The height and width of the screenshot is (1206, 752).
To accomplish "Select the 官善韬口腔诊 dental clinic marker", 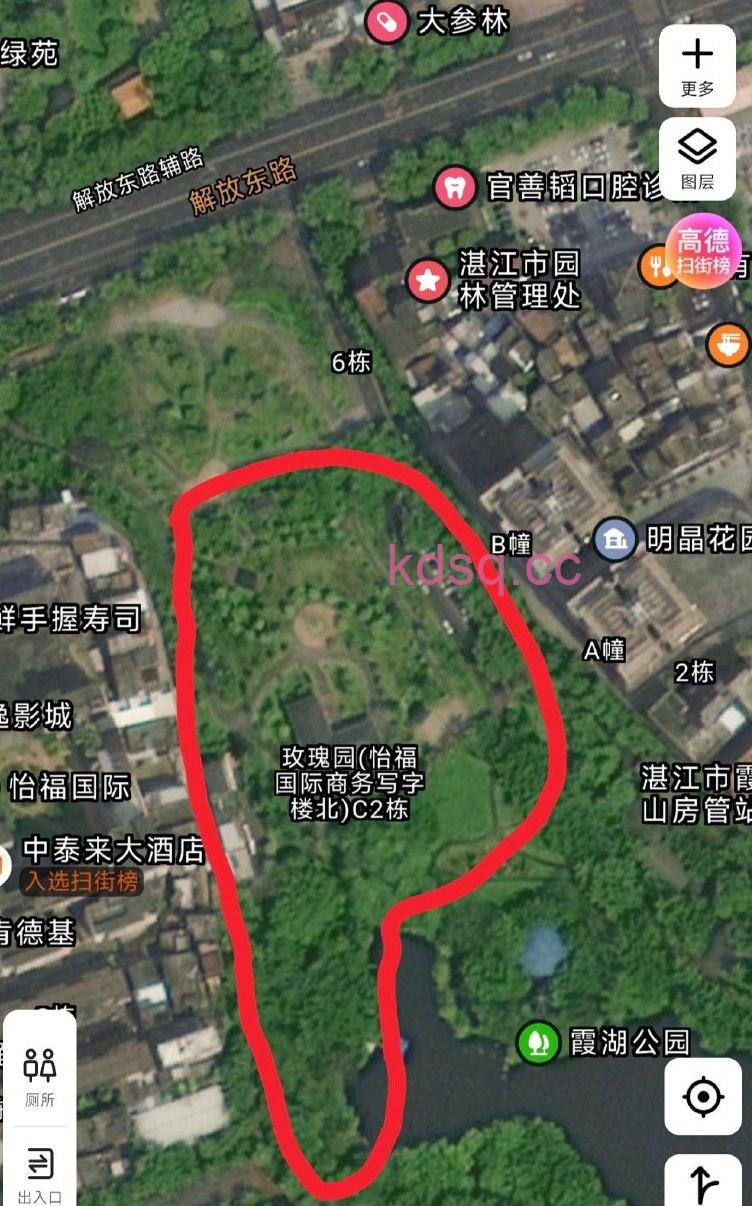I will tap(455, 186).
